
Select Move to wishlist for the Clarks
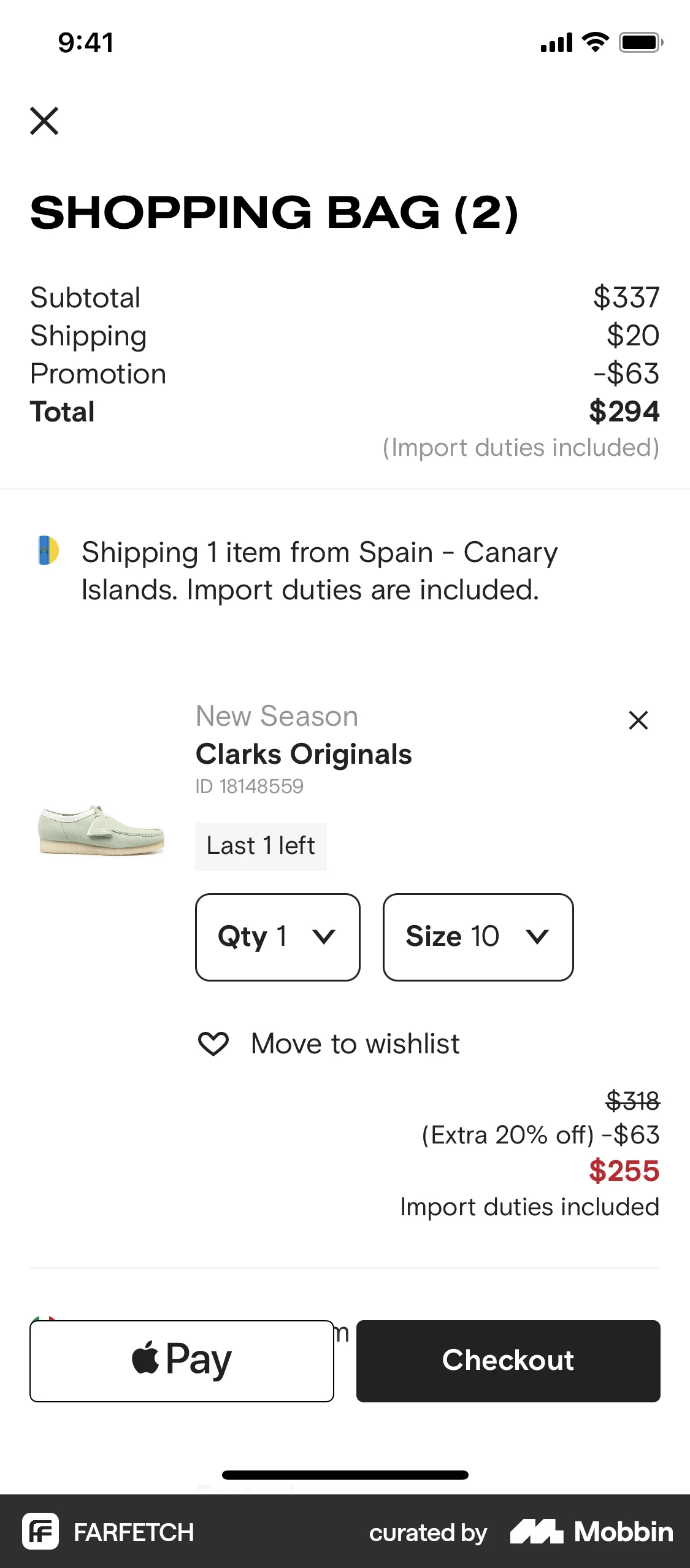point(355,1043)
